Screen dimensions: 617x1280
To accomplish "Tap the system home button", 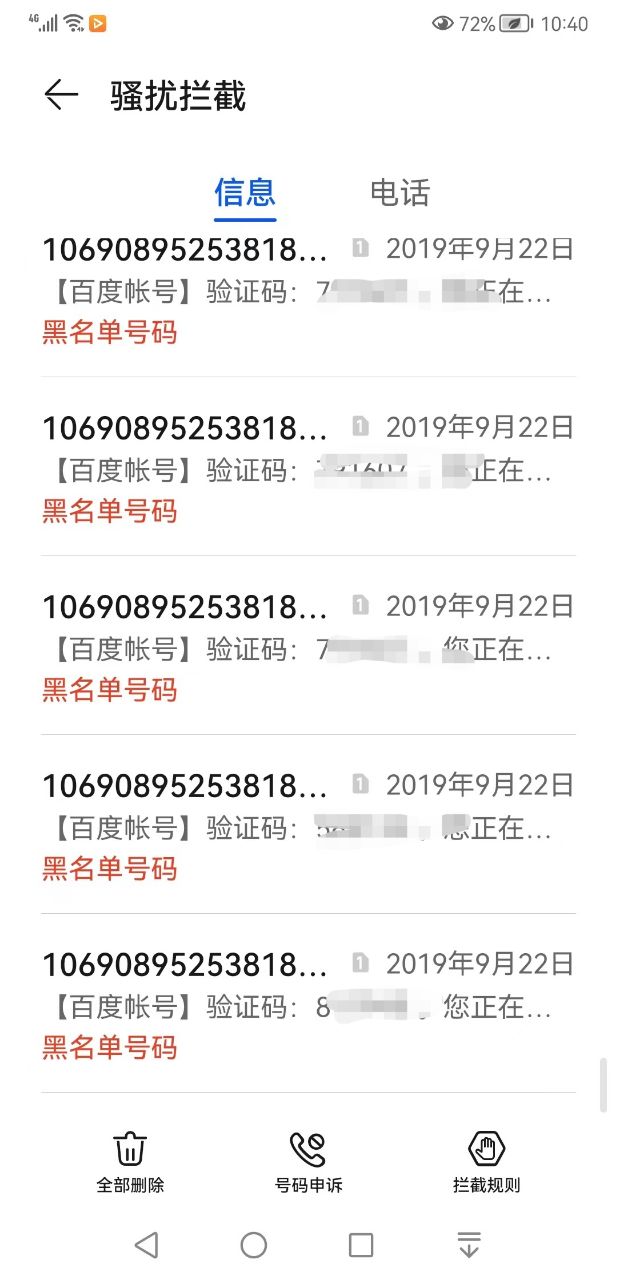I will click(x=254, y=1244).
